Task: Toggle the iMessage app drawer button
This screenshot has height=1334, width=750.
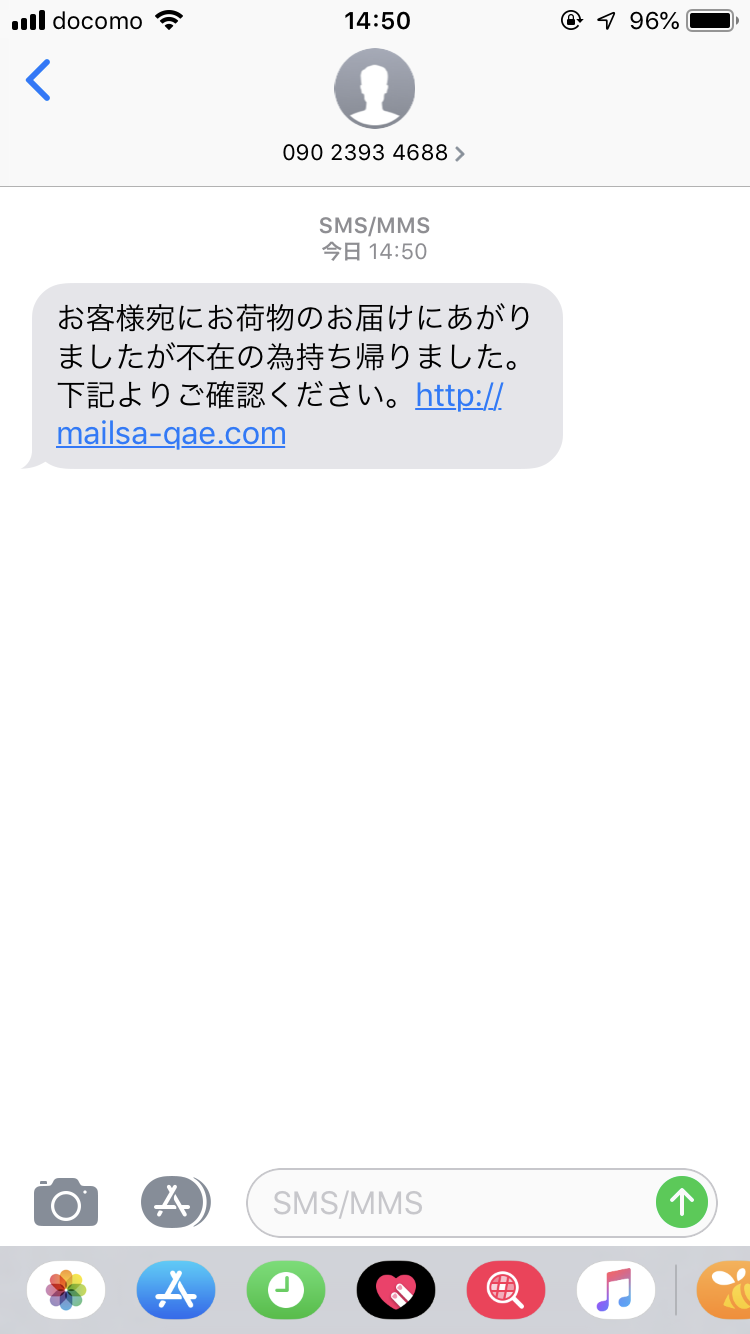Action: coord(175,1201)
